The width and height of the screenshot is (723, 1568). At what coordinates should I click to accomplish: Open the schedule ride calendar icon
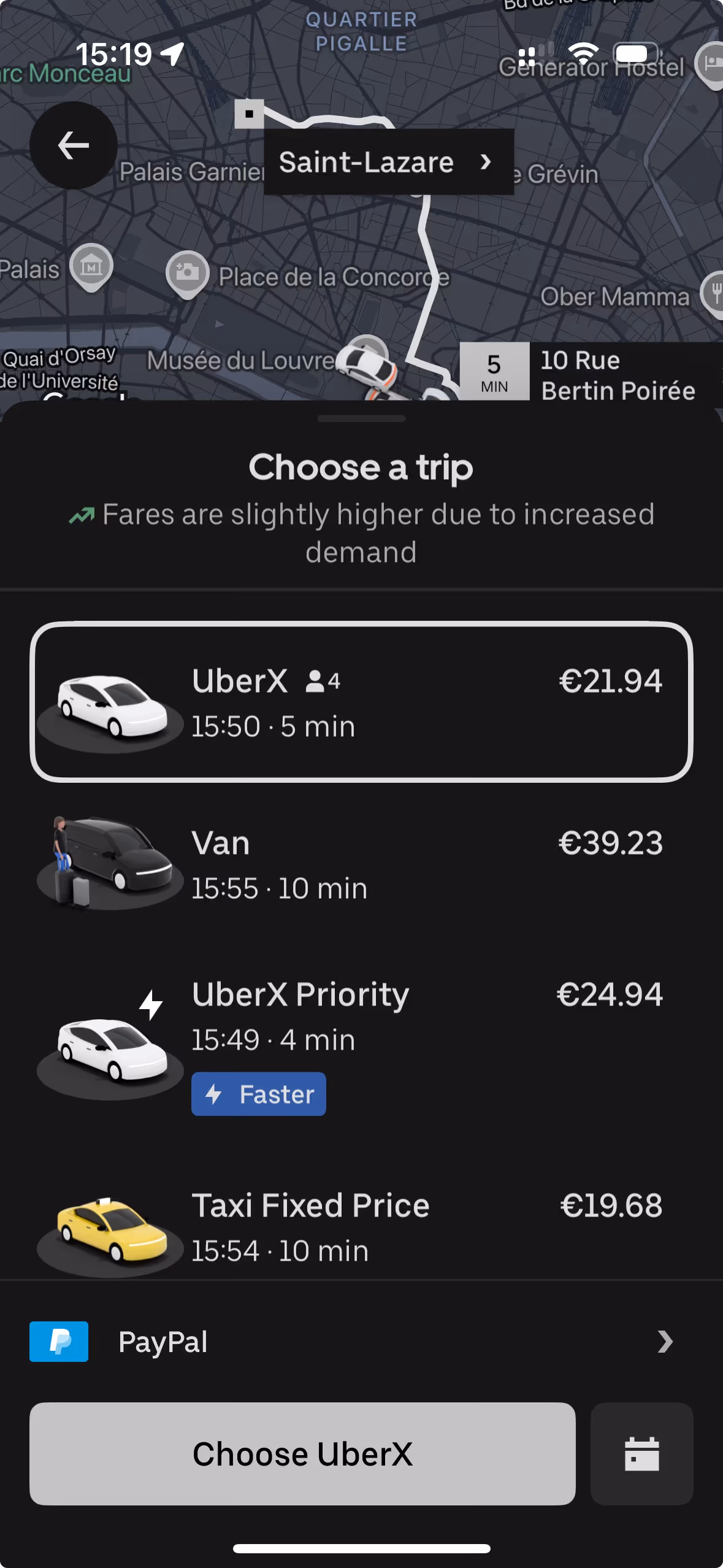point(641,1453)
